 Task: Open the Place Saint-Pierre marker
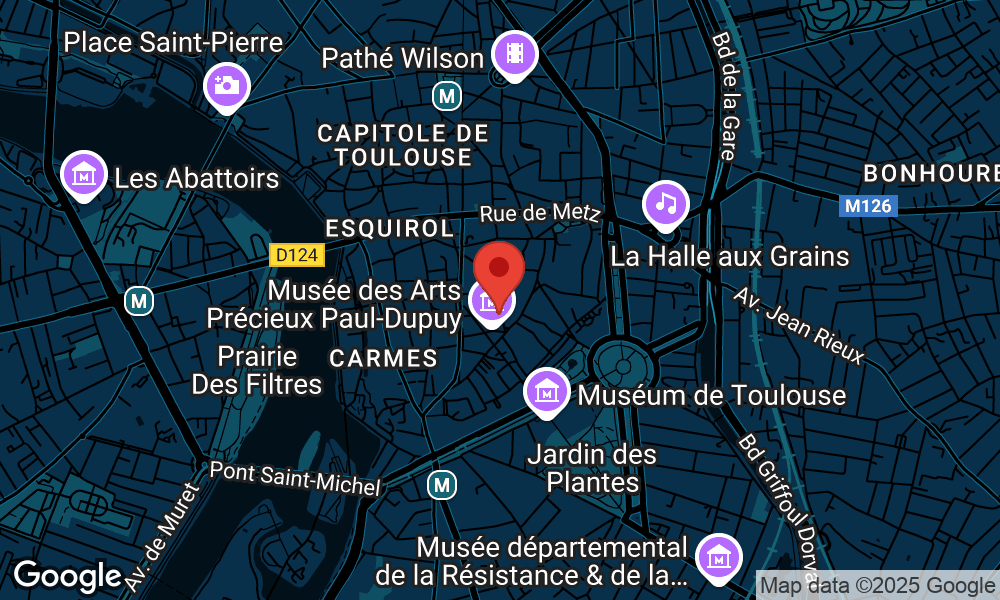pos(227,85)
